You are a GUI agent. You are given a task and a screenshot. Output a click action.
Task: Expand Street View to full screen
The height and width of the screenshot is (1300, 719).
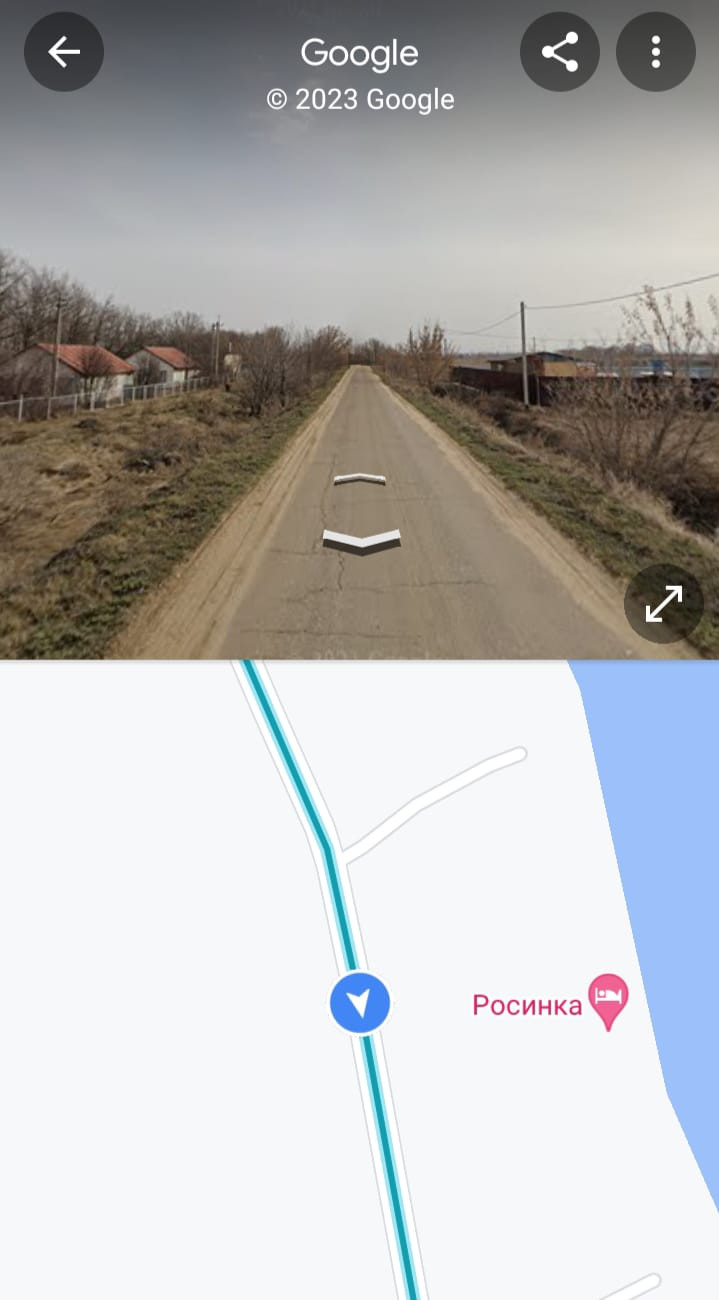pos(664,603)
